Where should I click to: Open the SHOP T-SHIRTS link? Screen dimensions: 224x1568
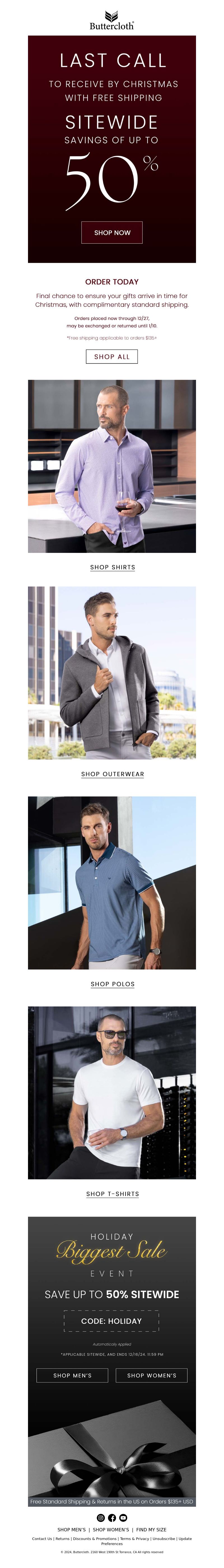[x=113, y=1194]
